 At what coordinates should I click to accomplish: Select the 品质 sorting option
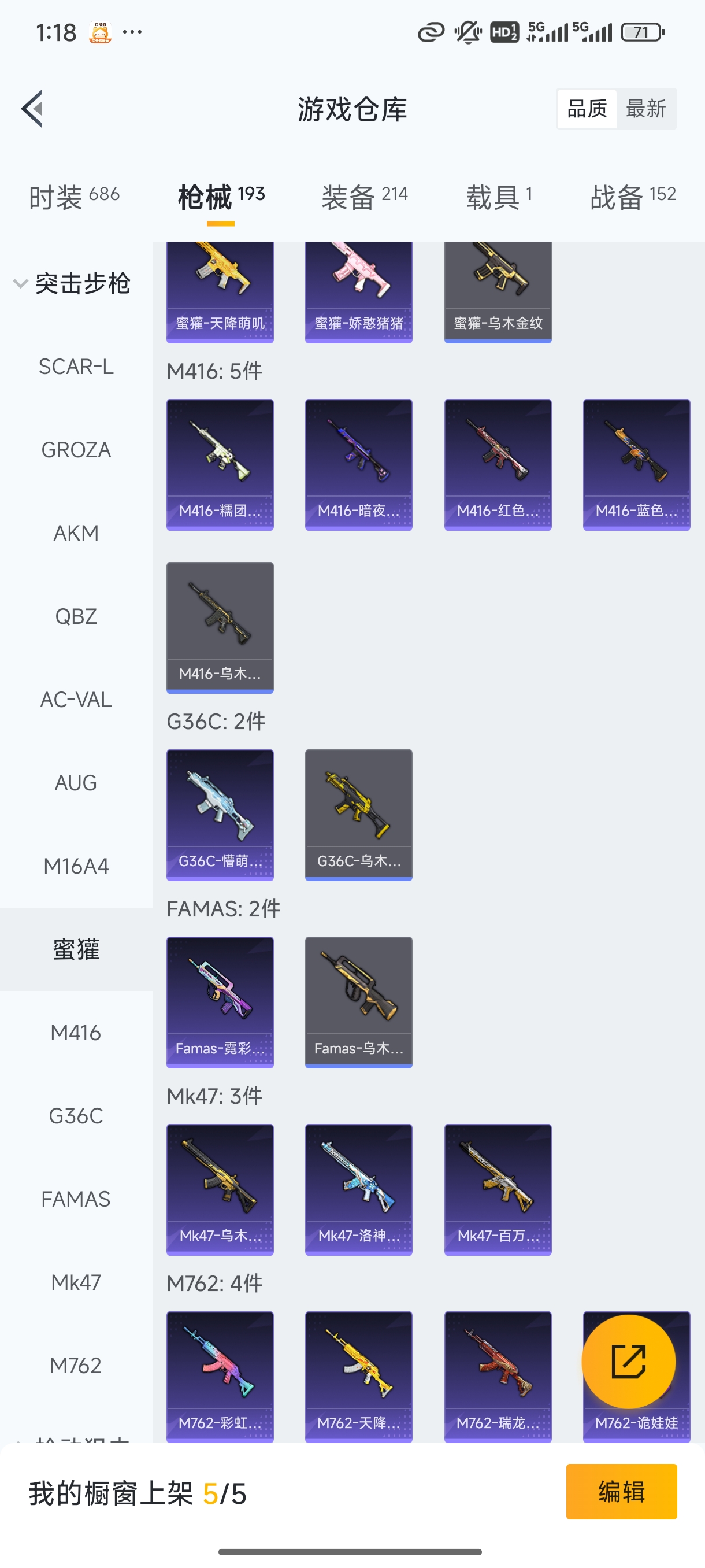[x=587, y=109]
